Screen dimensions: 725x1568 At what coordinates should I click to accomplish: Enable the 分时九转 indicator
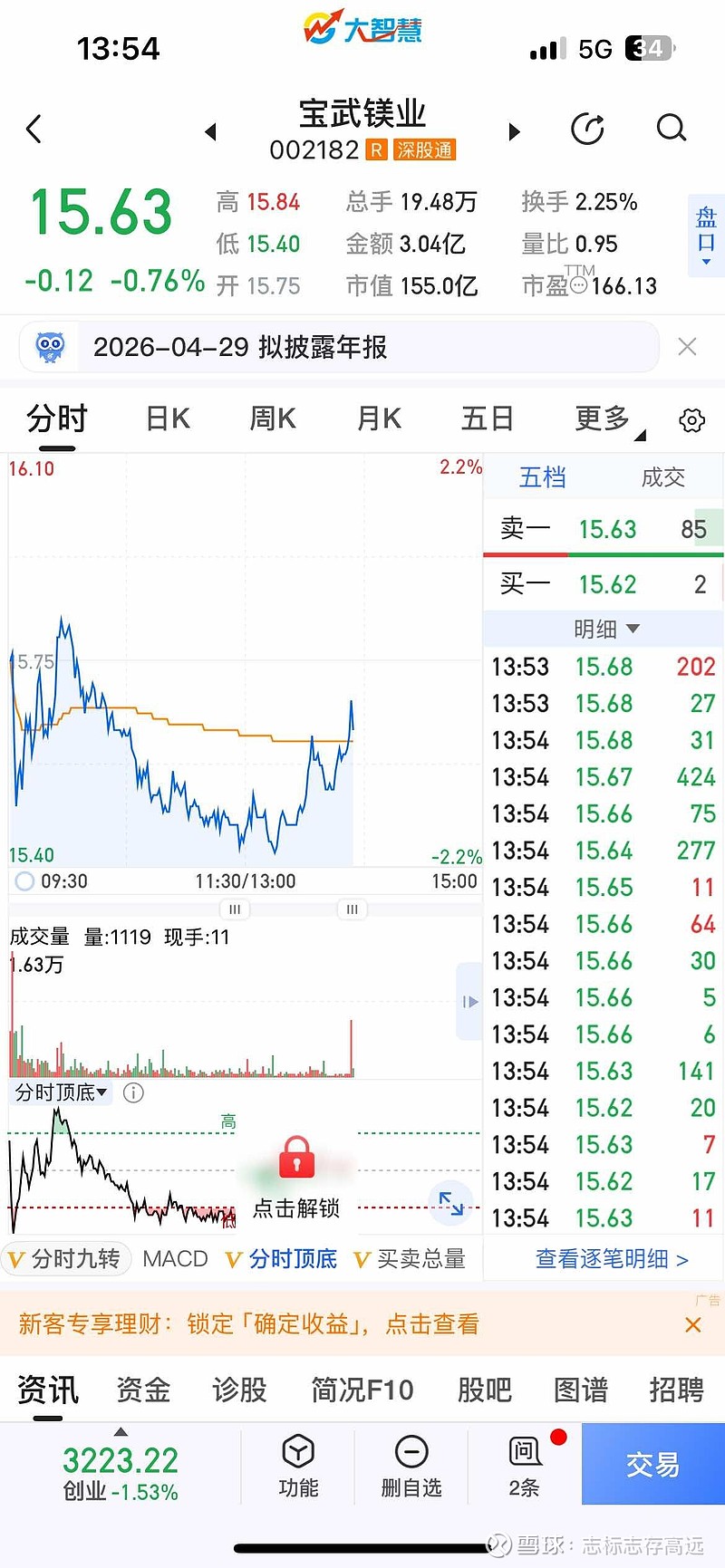coord(66,1258)
